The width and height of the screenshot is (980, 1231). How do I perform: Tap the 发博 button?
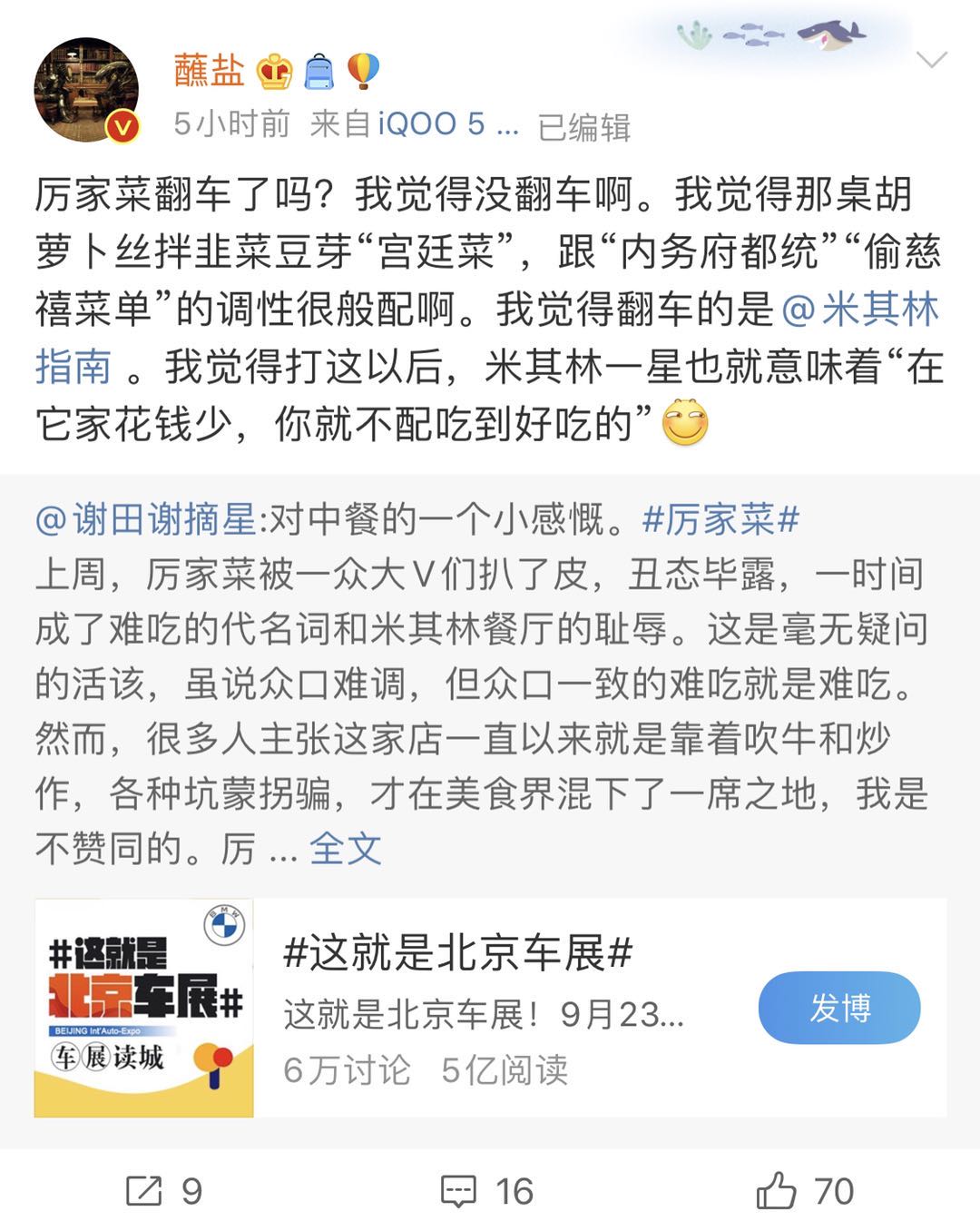pyautogui.click(x=838, y=1008)
